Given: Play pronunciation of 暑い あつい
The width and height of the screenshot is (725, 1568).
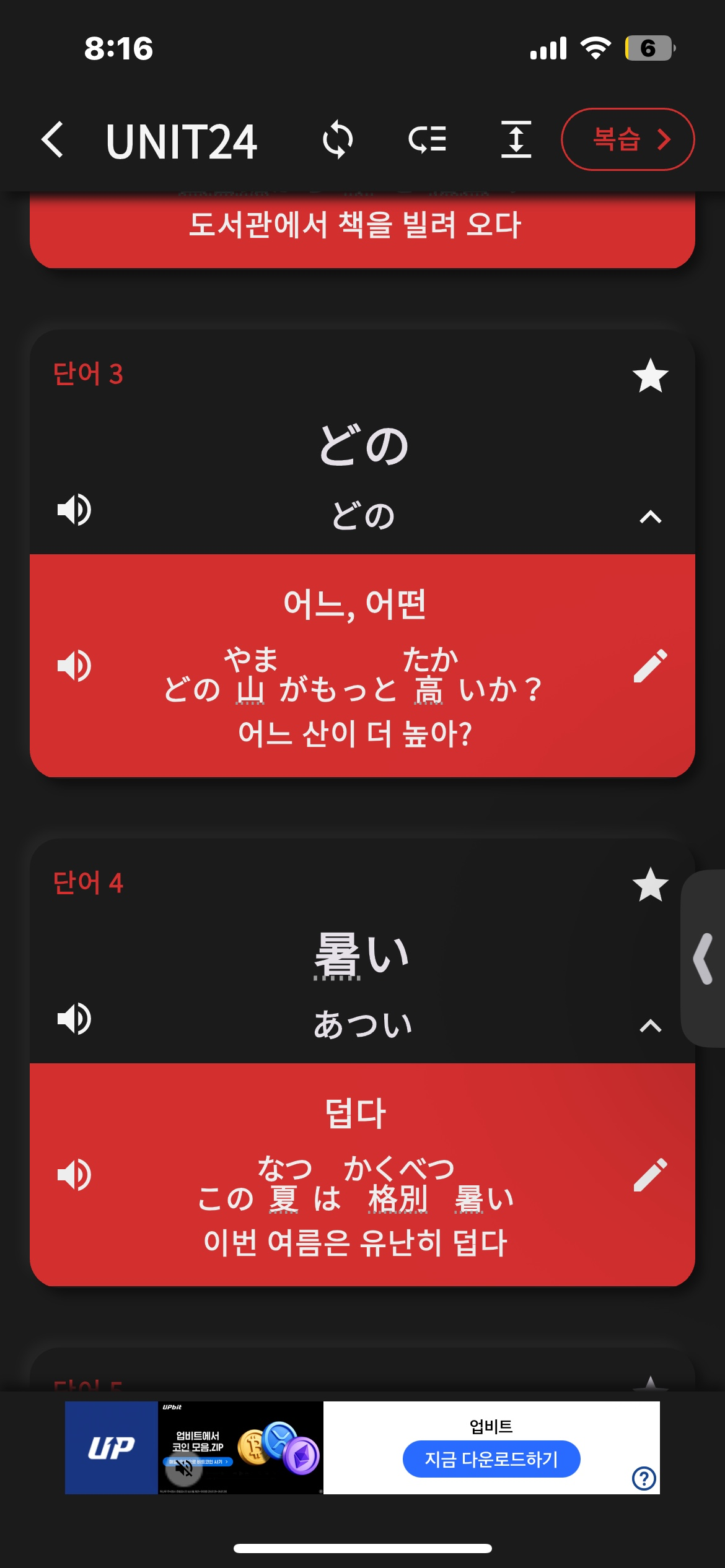Looking at the screenshot, I should (x=74, y=1019).
